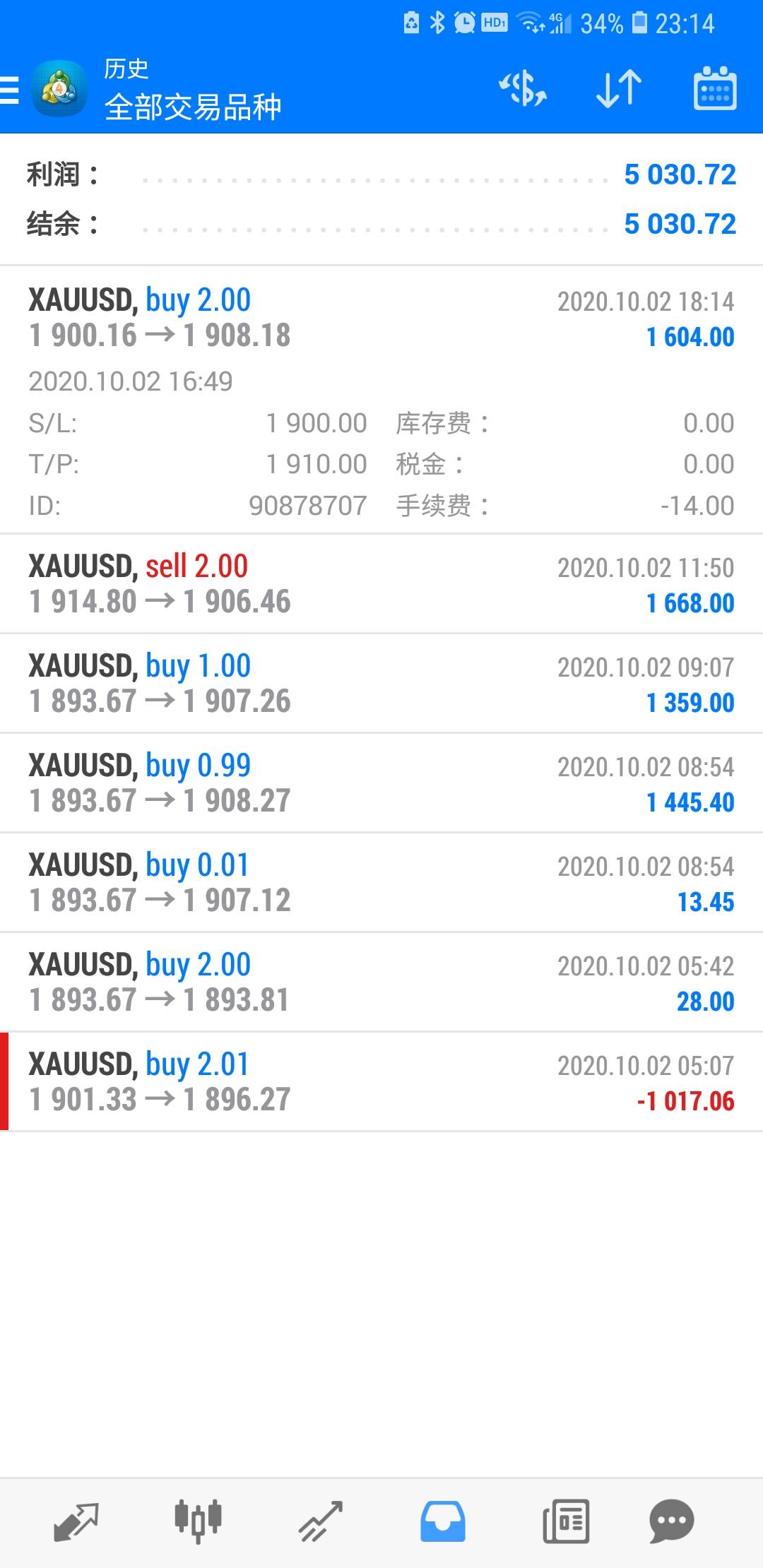Expand the XAUUSD buy 0.99 trade
Viewport: 763px width, 1568px height.
(381, 783)
